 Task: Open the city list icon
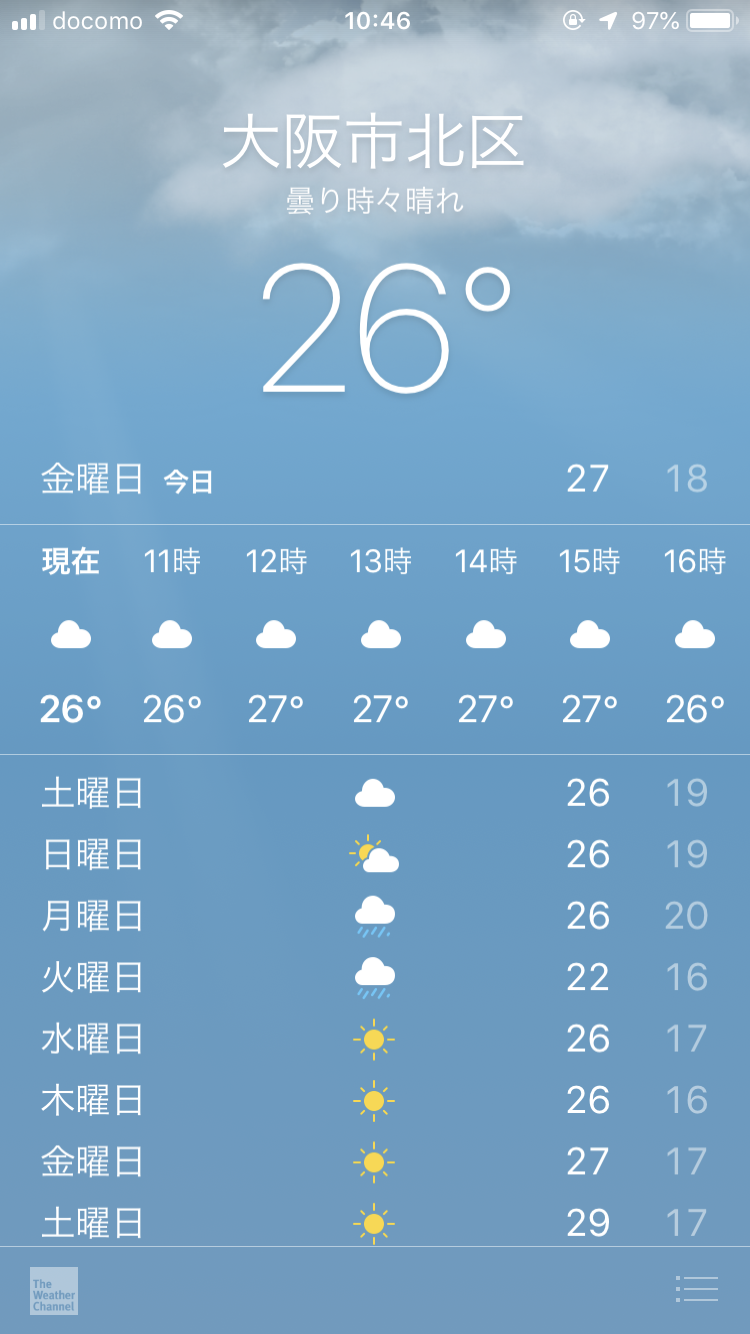[696, 1290]
